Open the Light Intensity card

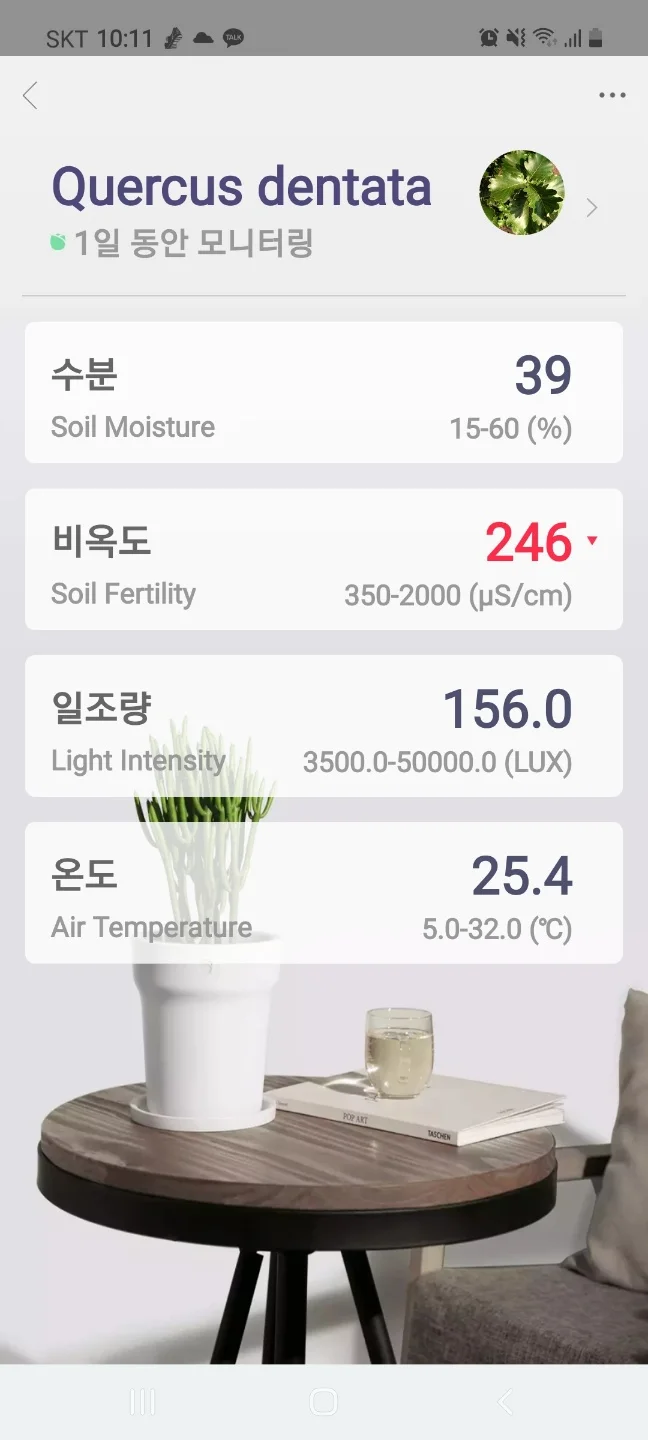tap(323, 726)
